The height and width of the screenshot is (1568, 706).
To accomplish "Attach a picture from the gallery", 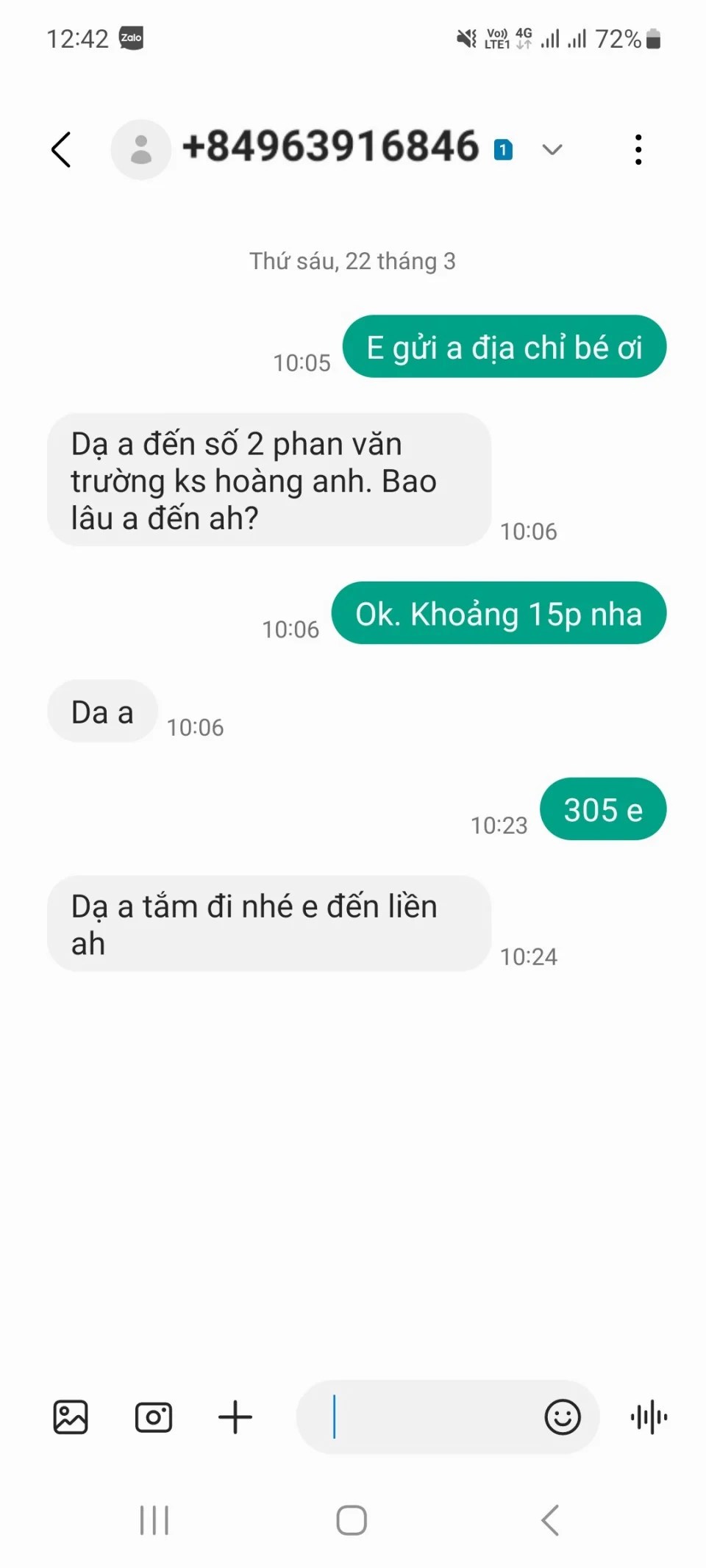I will 71,1417.
